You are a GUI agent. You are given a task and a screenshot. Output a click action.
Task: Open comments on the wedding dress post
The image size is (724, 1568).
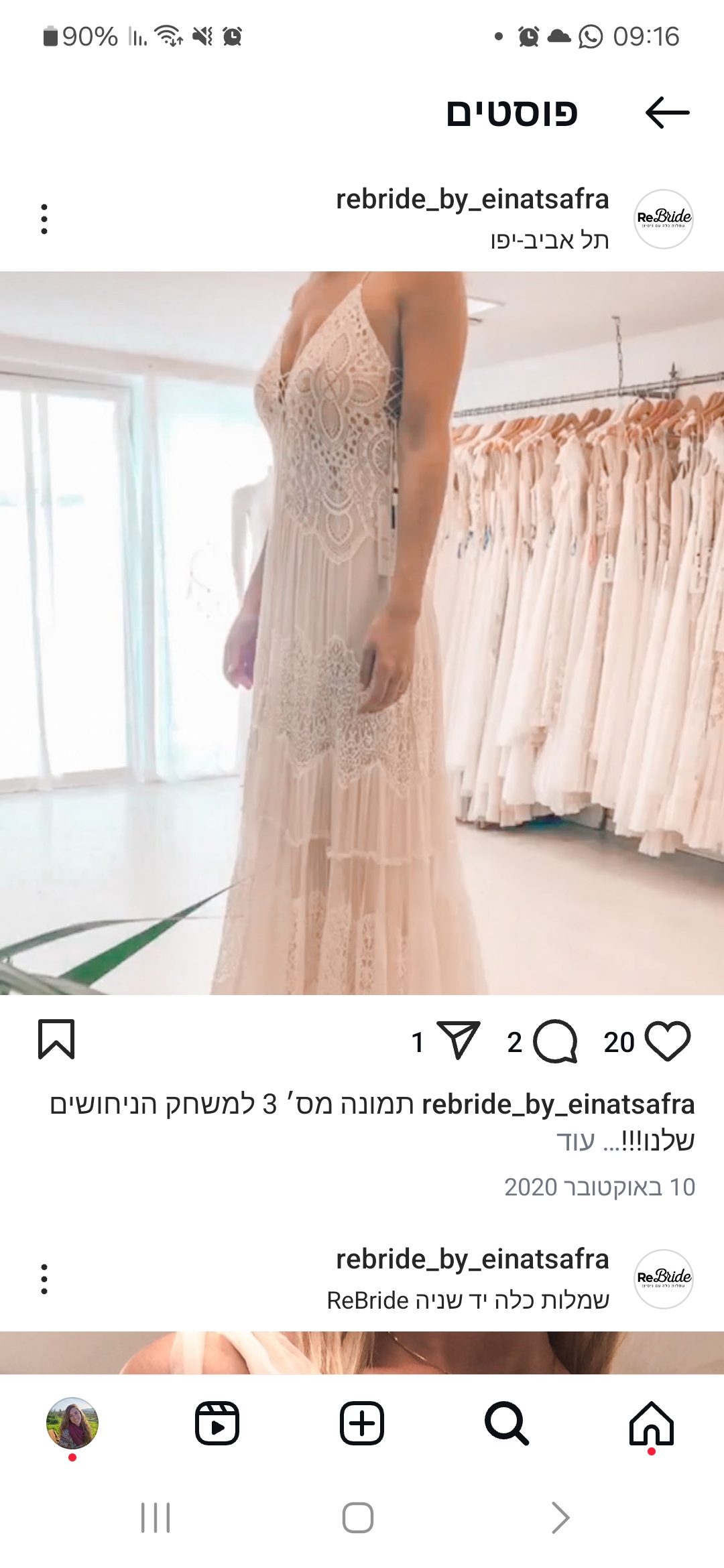[555, 1041]
